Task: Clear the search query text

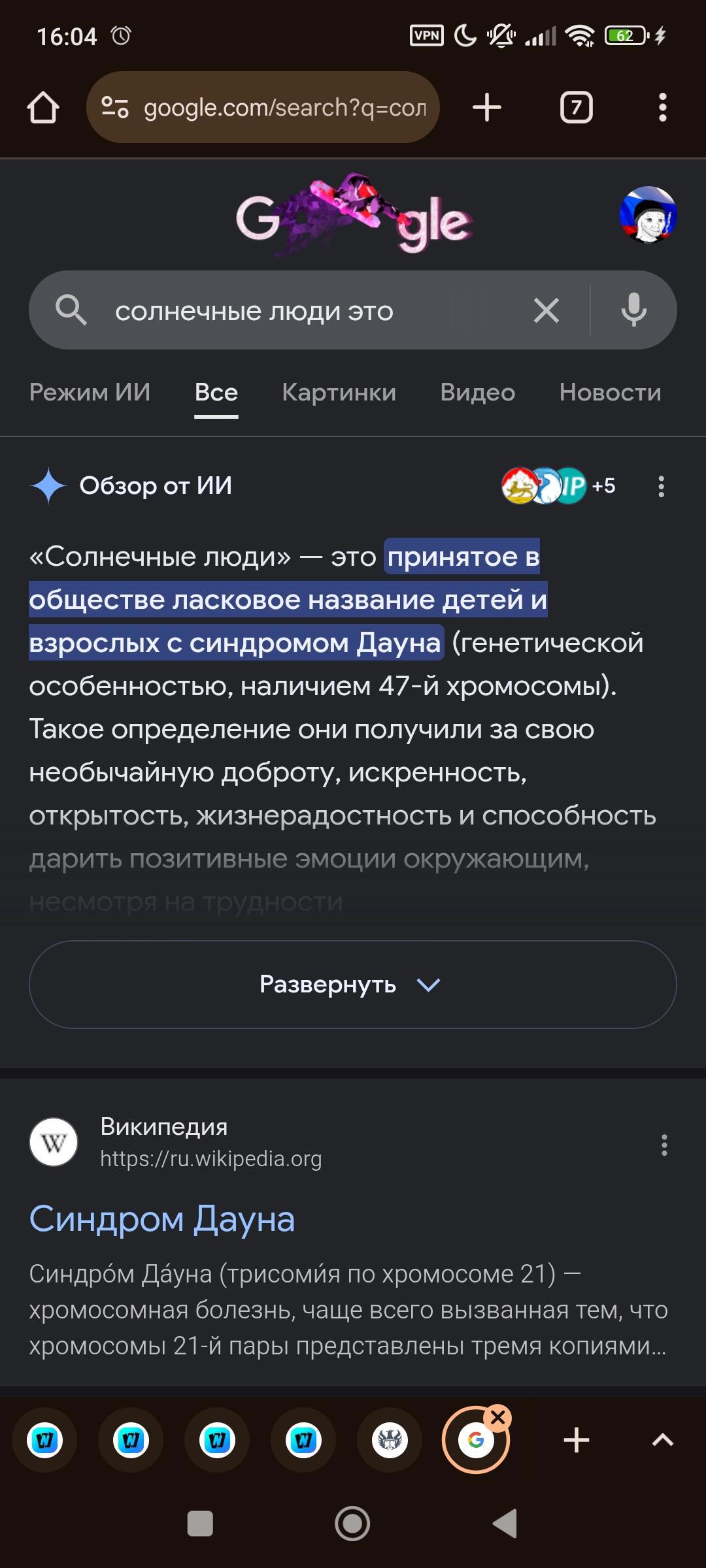Action: pyautogui.click(x=546, y=310)
